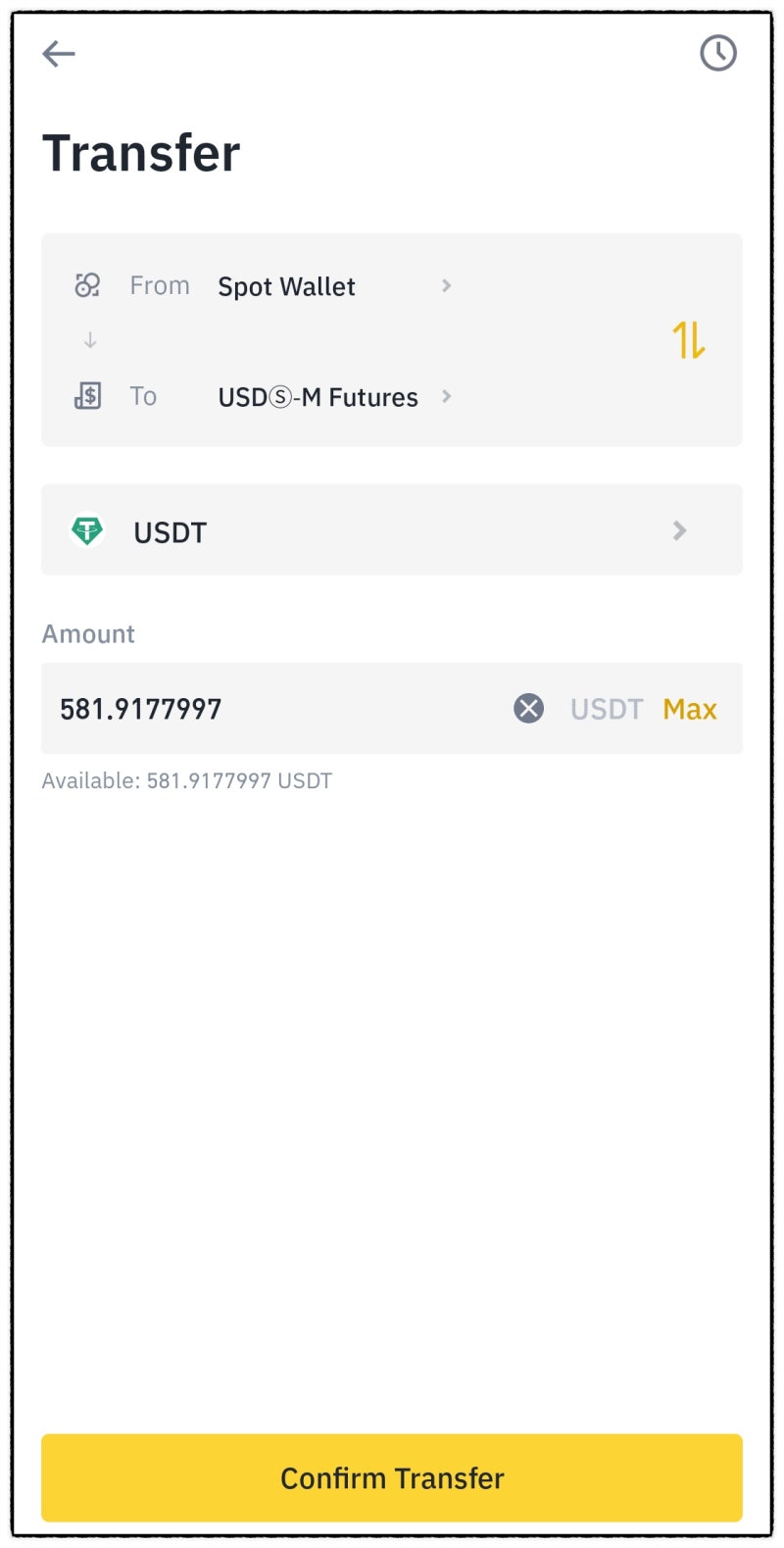Open transfer history clock icon
The width and height of the screenshot is (784, 1548).
point(718,53)
